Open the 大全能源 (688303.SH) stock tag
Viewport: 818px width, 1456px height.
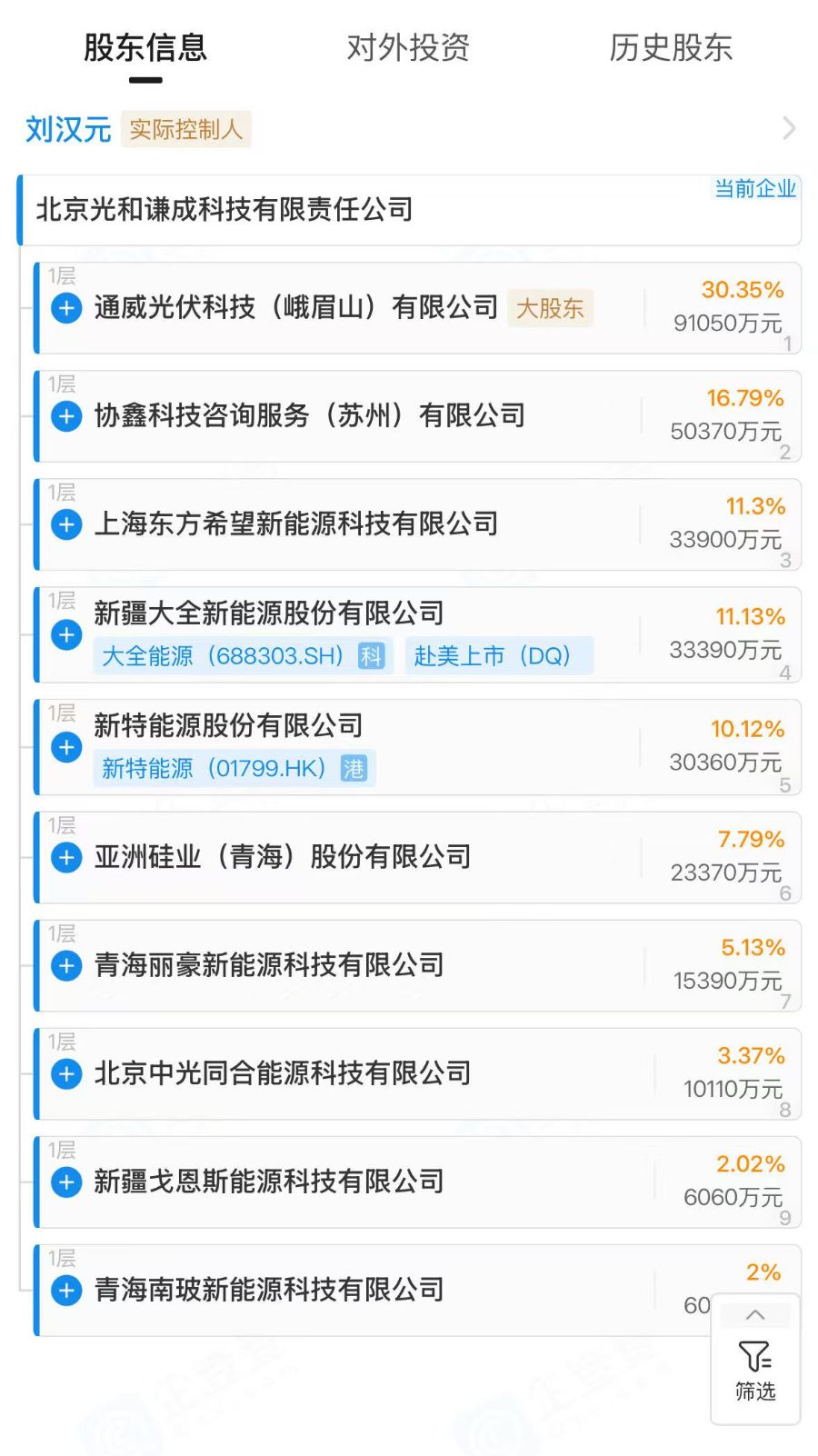243,656
